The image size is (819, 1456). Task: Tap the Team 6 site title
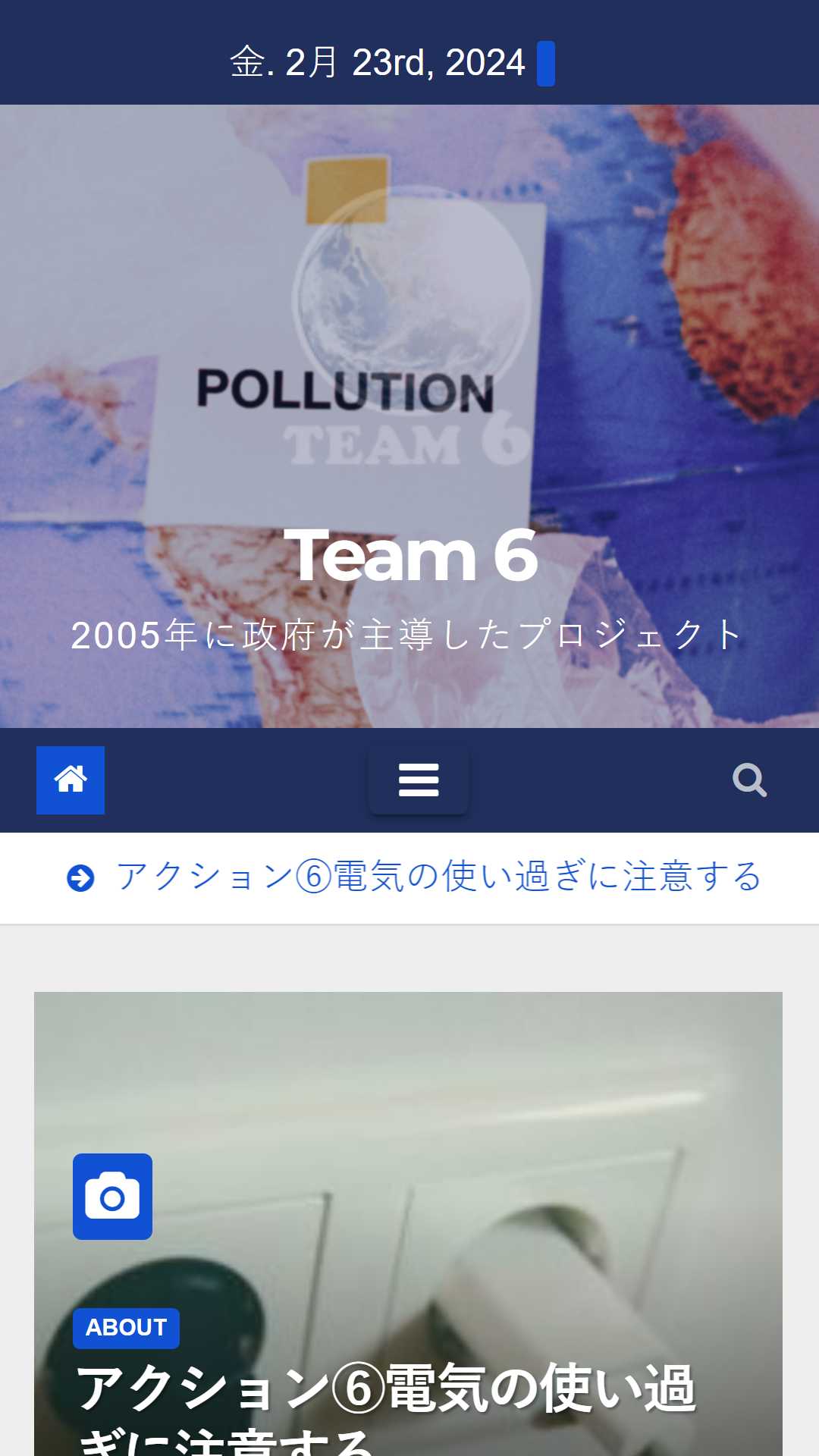click(x=410, y=556)
